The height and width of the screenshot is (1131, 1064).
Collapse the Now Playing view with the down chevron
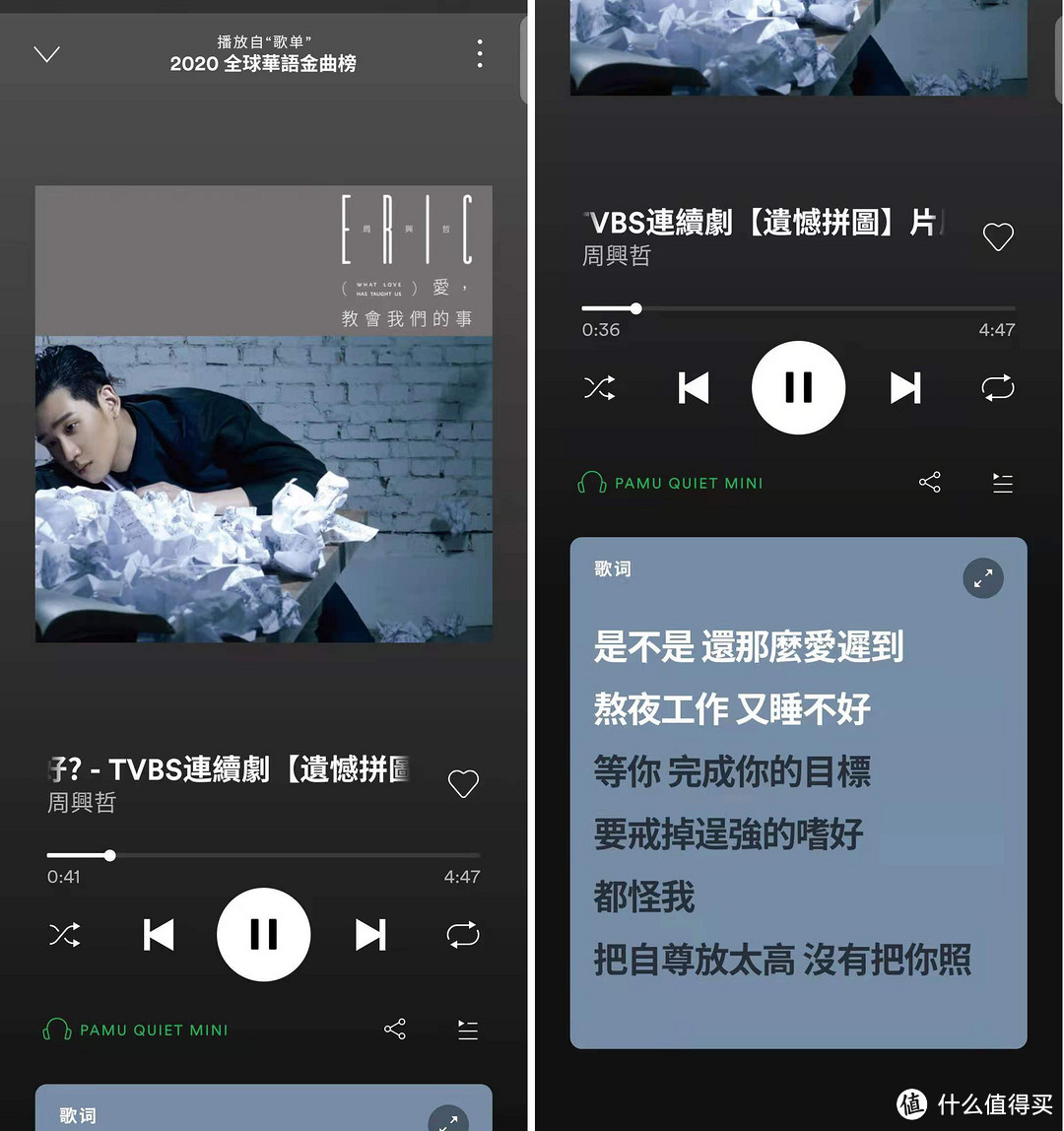47,53
